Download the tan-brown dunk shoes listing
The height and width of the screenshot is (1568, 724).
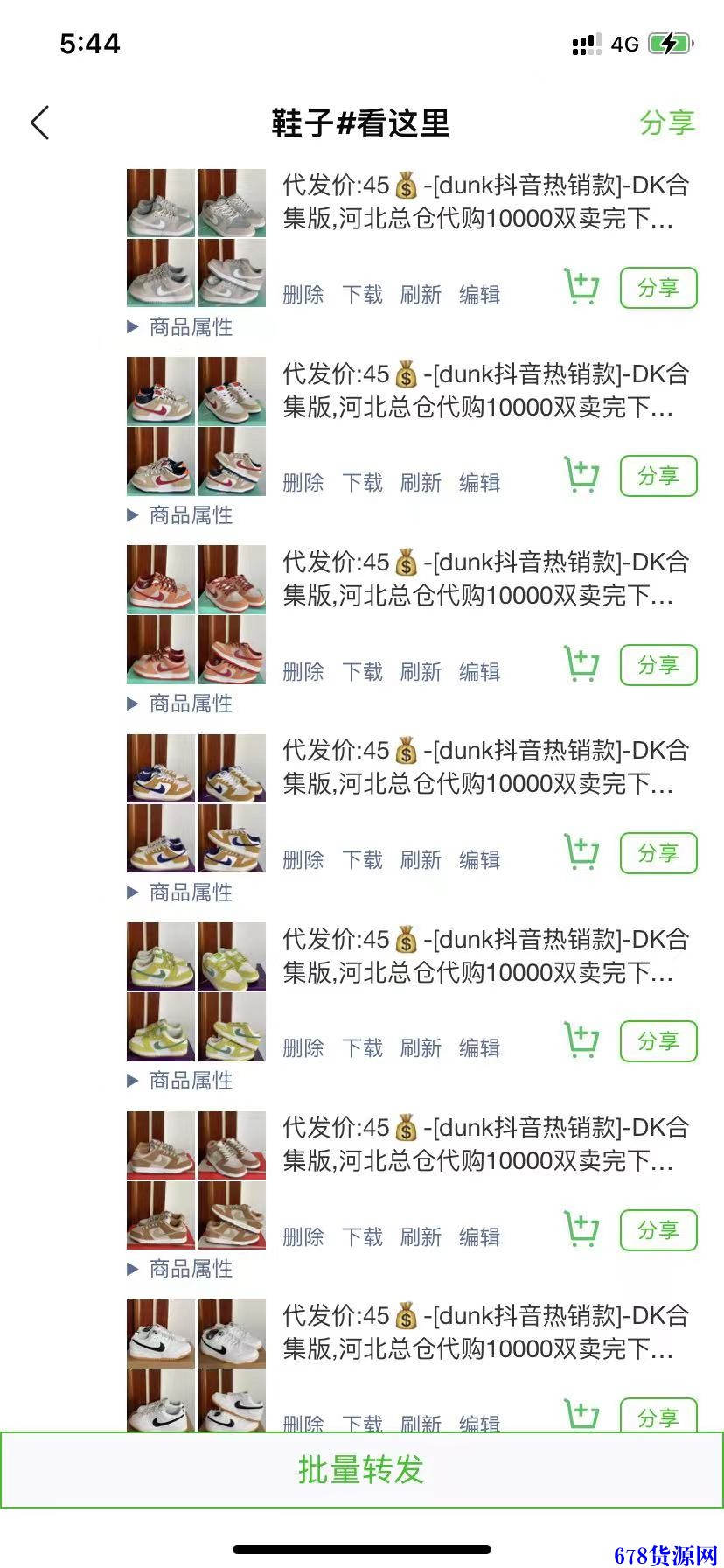[362, 1236]
